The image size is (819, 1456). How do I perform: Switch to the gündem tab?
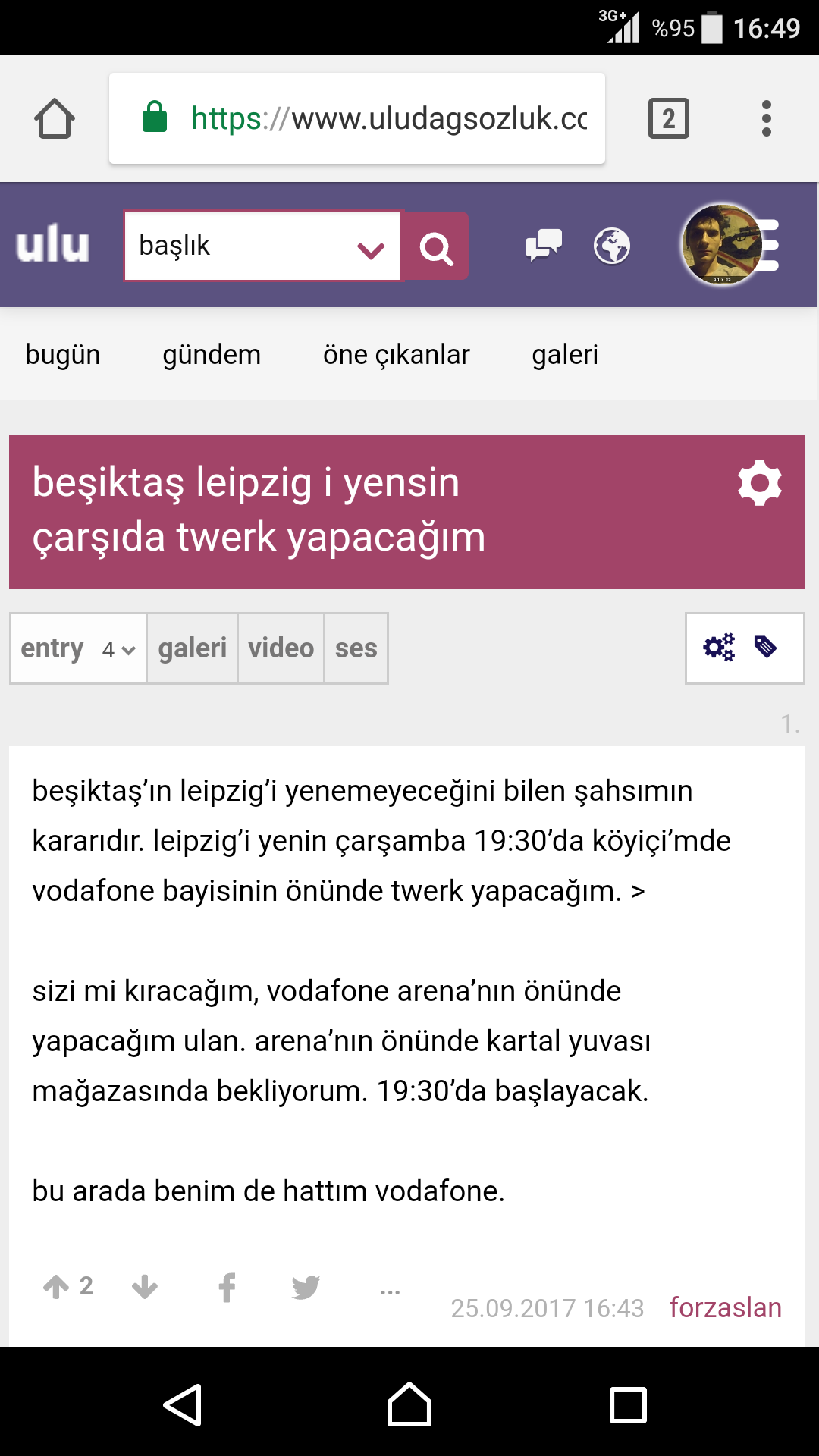tap(212, 355)
